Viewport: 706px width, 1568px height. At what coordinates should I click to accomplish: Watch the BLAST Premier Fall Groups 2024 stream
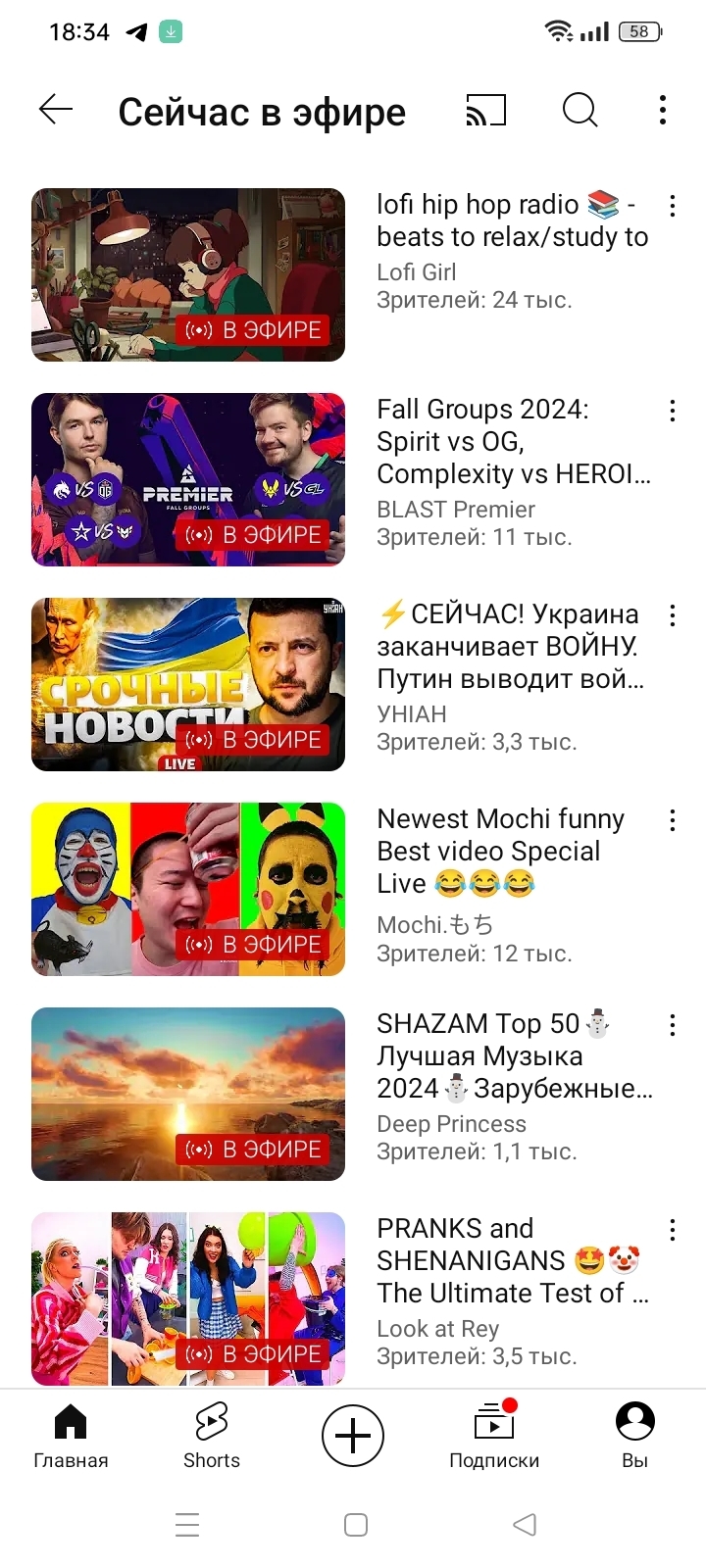tap(188, 480)
